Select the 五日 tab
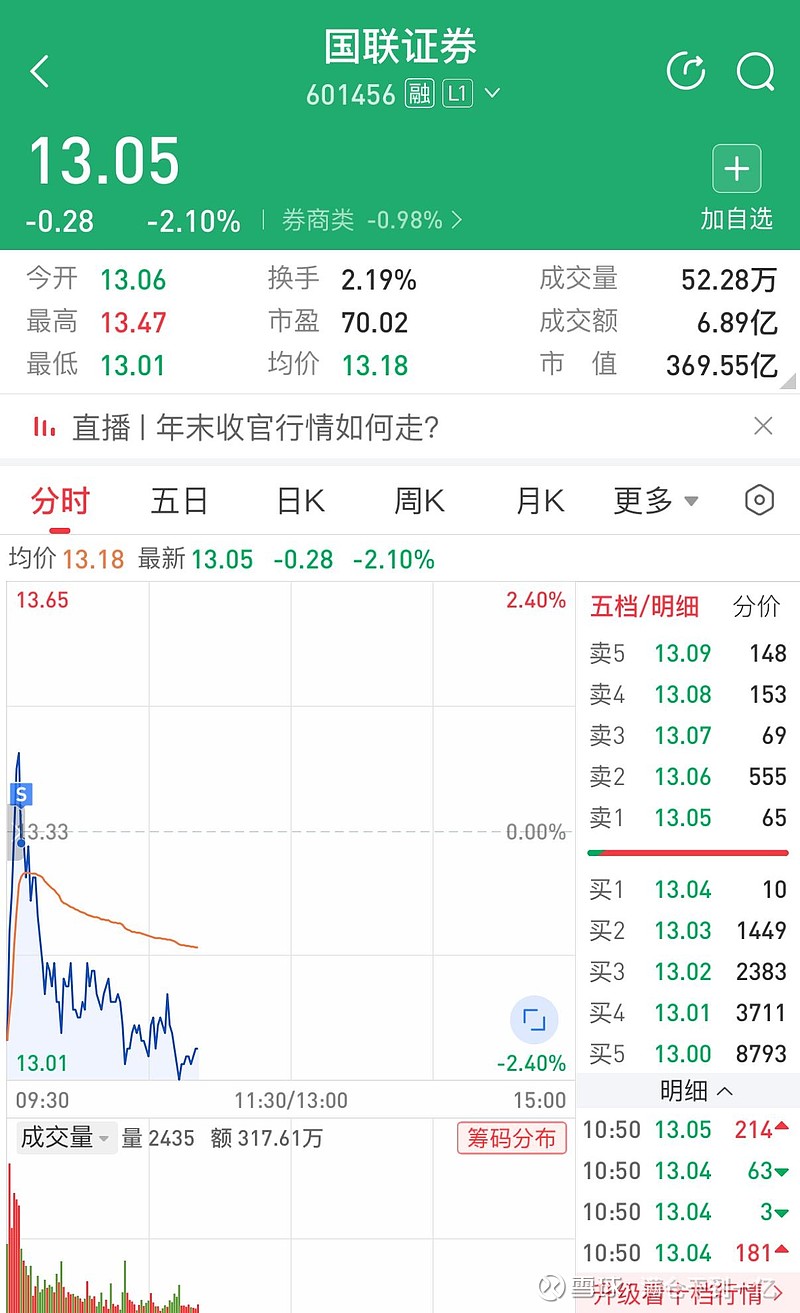800x1313 pixels. point(179,500)
